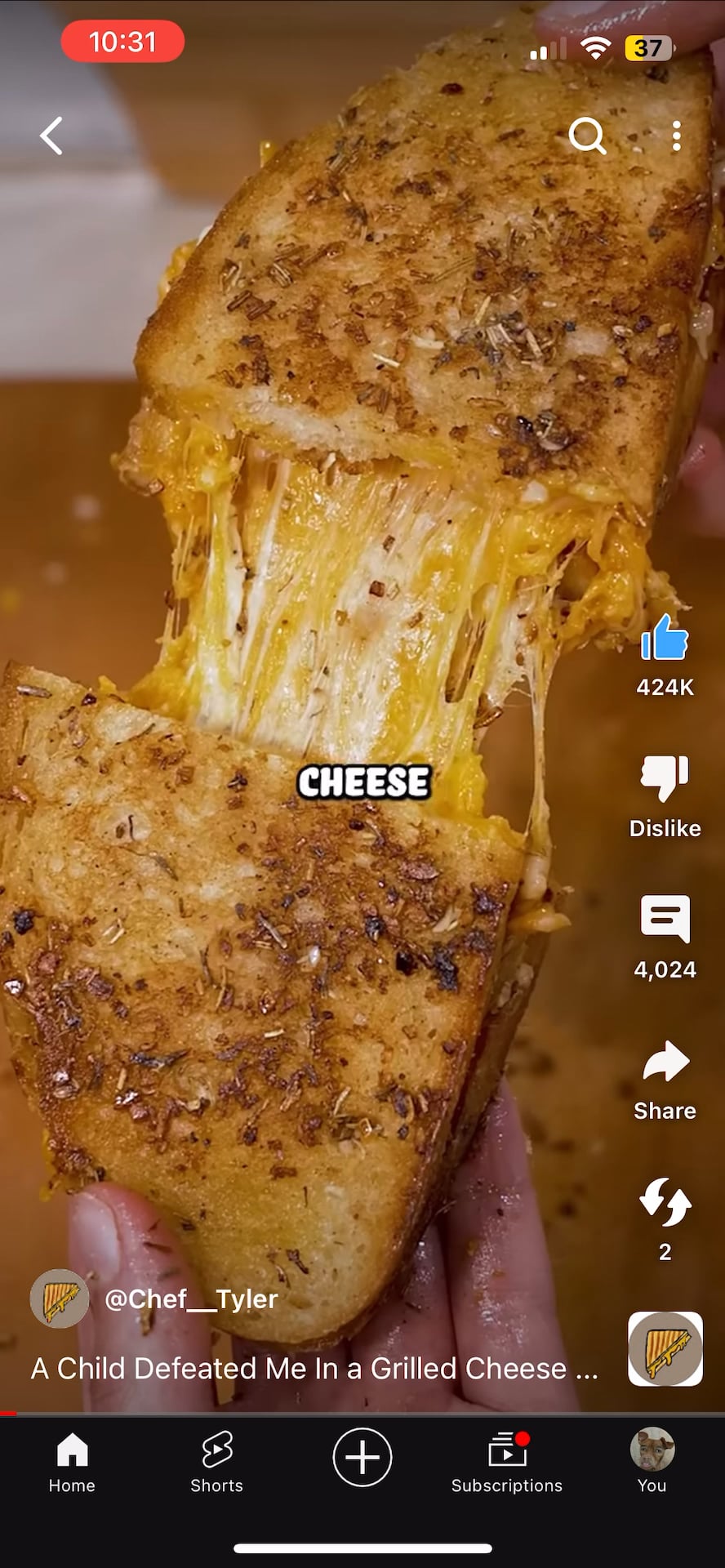Open the sound thumbnail at bottom right
The width and height of the screenshot is (725, 1568).
(665, 1348)
